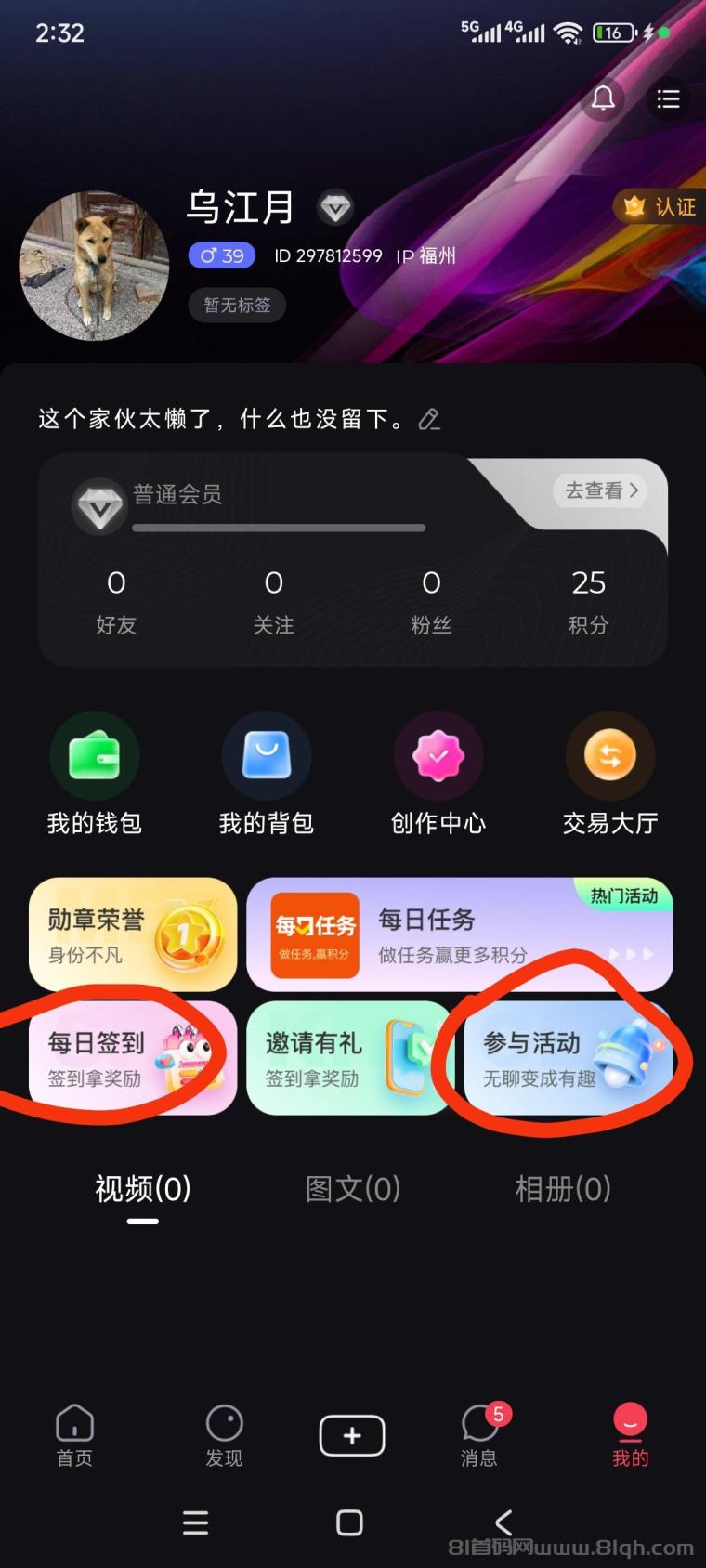Edit the profile signature with pencil icon
Screen dimensions: 706x1568
tap(428, 420)
